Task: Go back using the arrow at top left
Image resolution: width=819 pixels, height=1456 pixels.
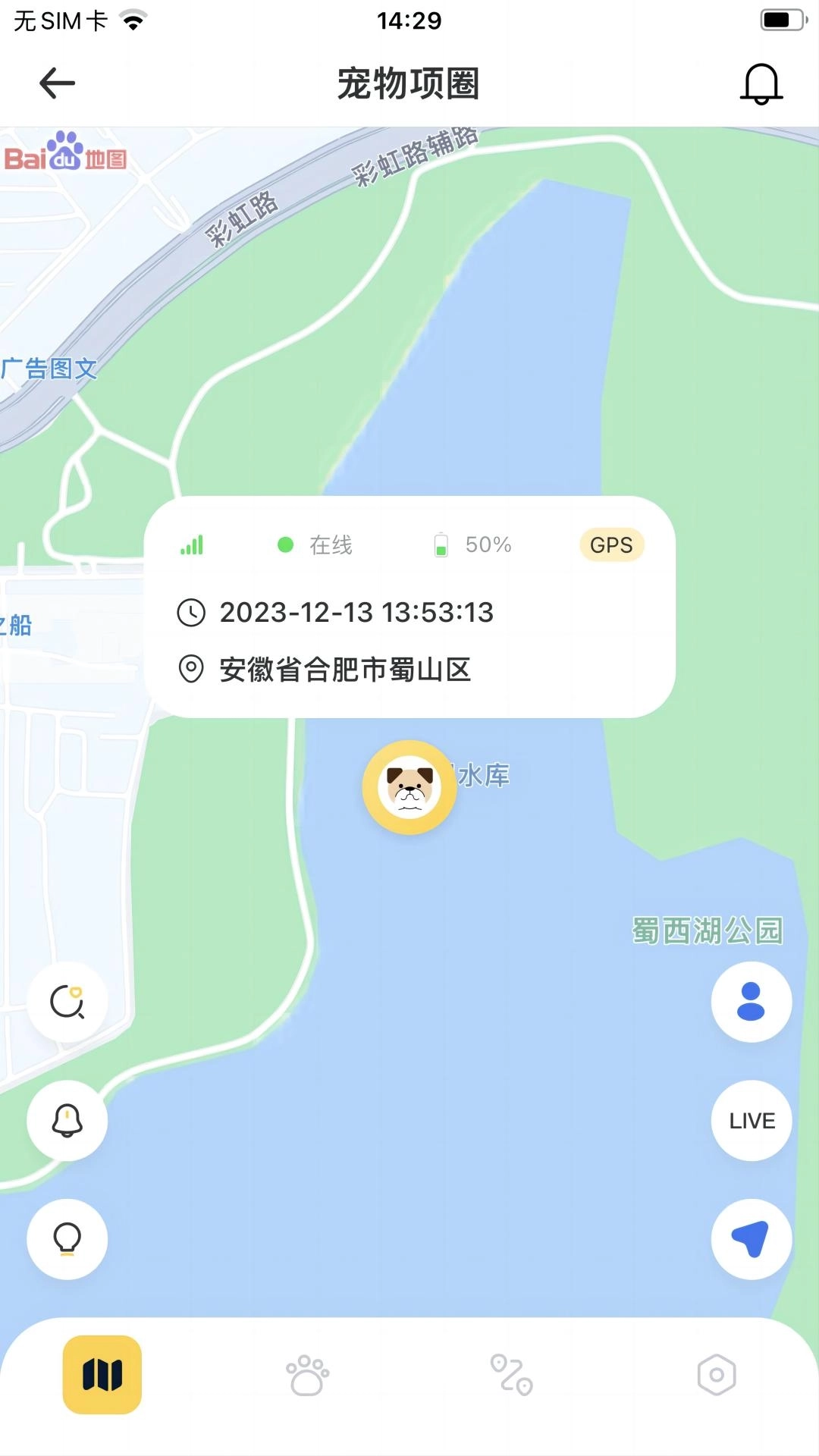Action: tap(55, 83)
